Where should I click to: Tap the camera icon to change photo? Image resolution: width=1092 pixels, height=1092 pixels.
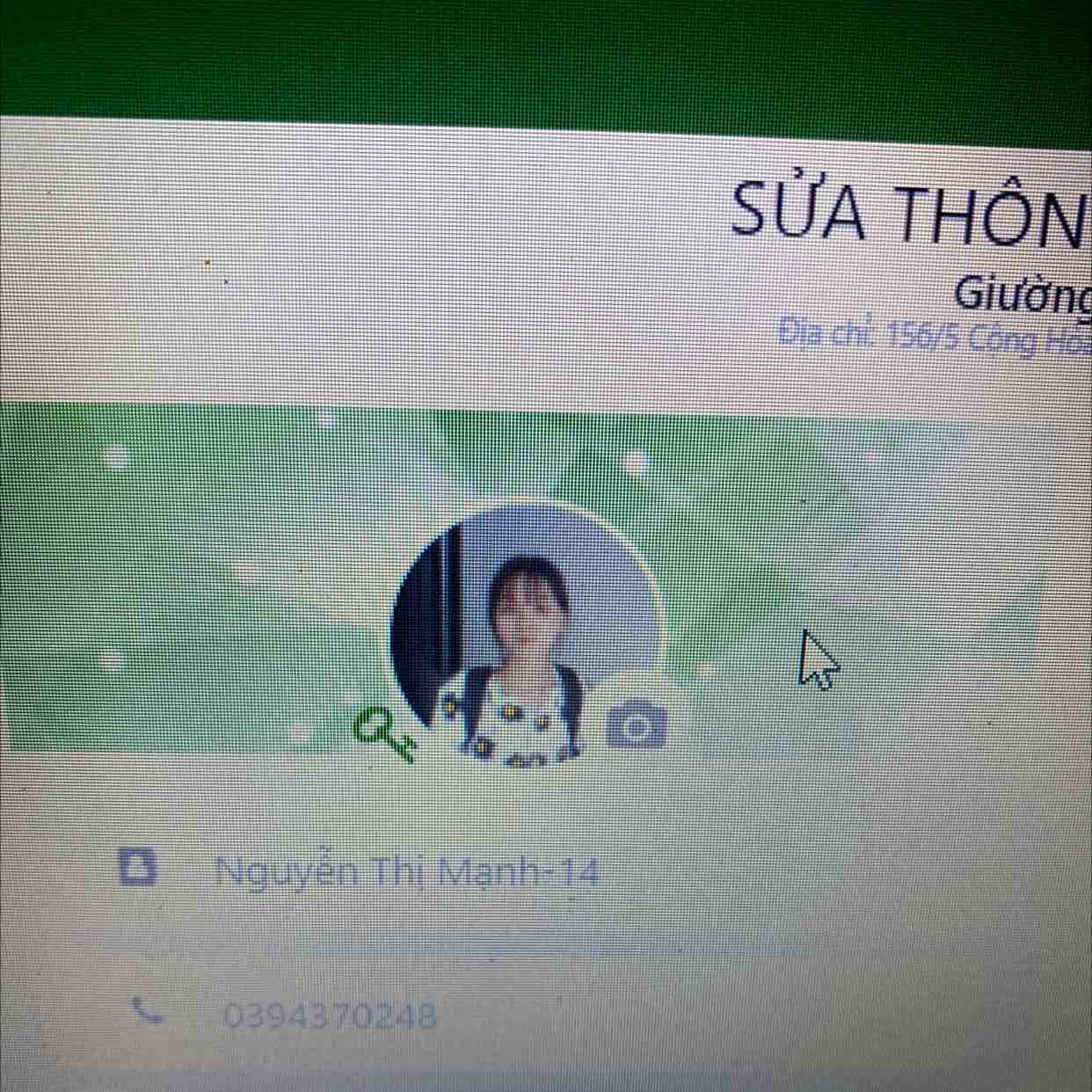click(637, 725)
